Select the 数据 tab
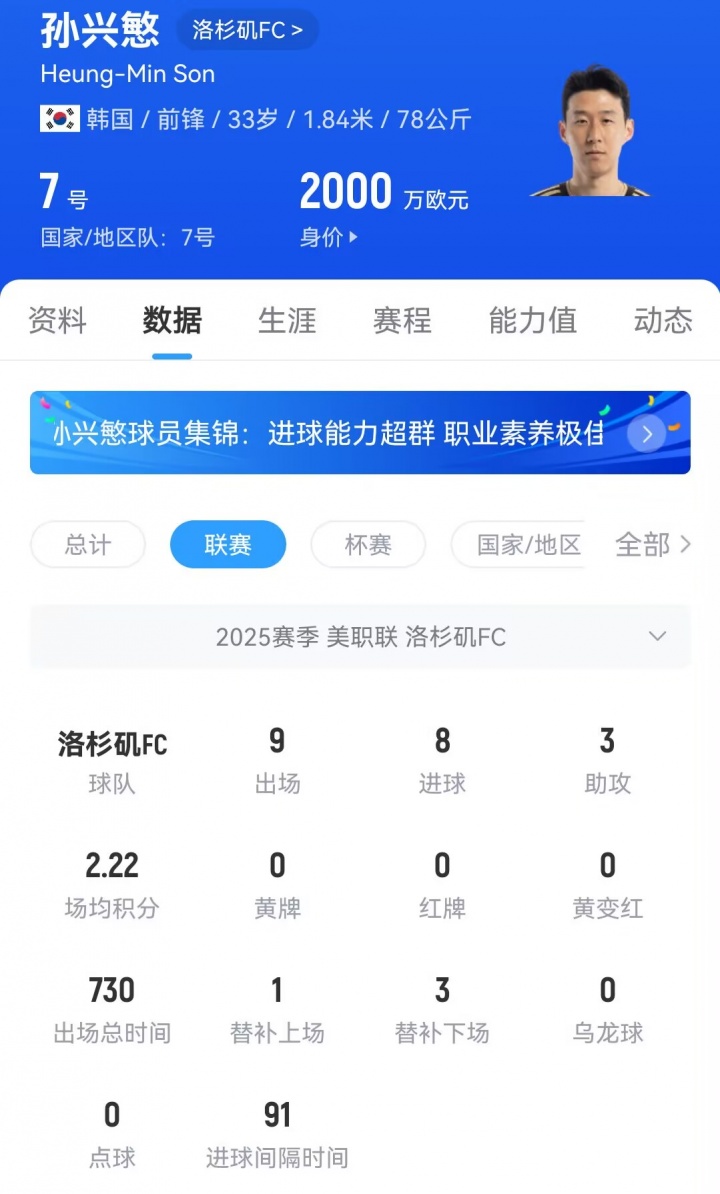The width and height of the screenshot is (720, 1194). (x=172, y=320)
